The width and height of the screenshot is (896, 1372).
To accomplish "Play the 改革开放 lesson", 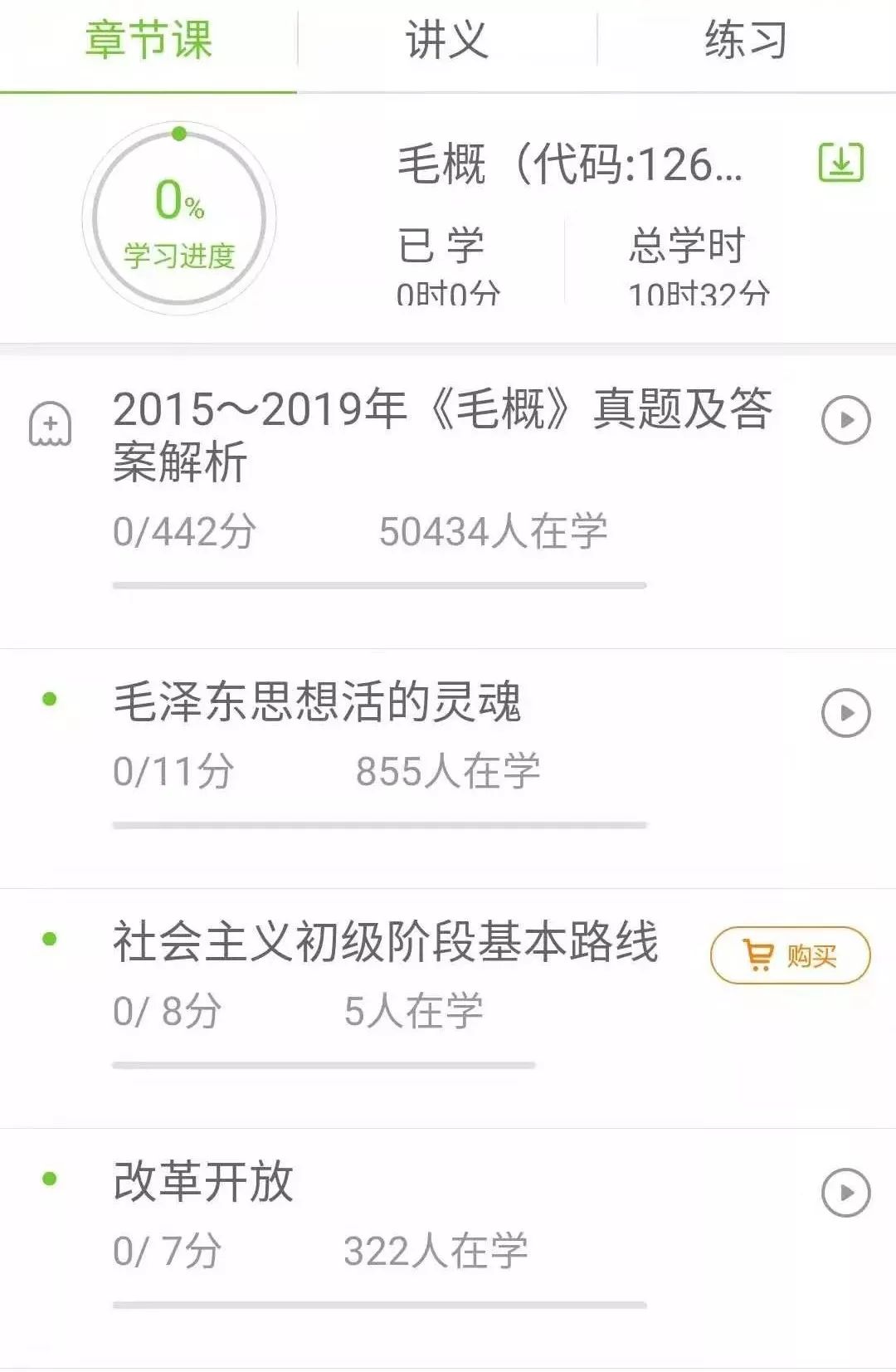I will tap(845, 1193).
